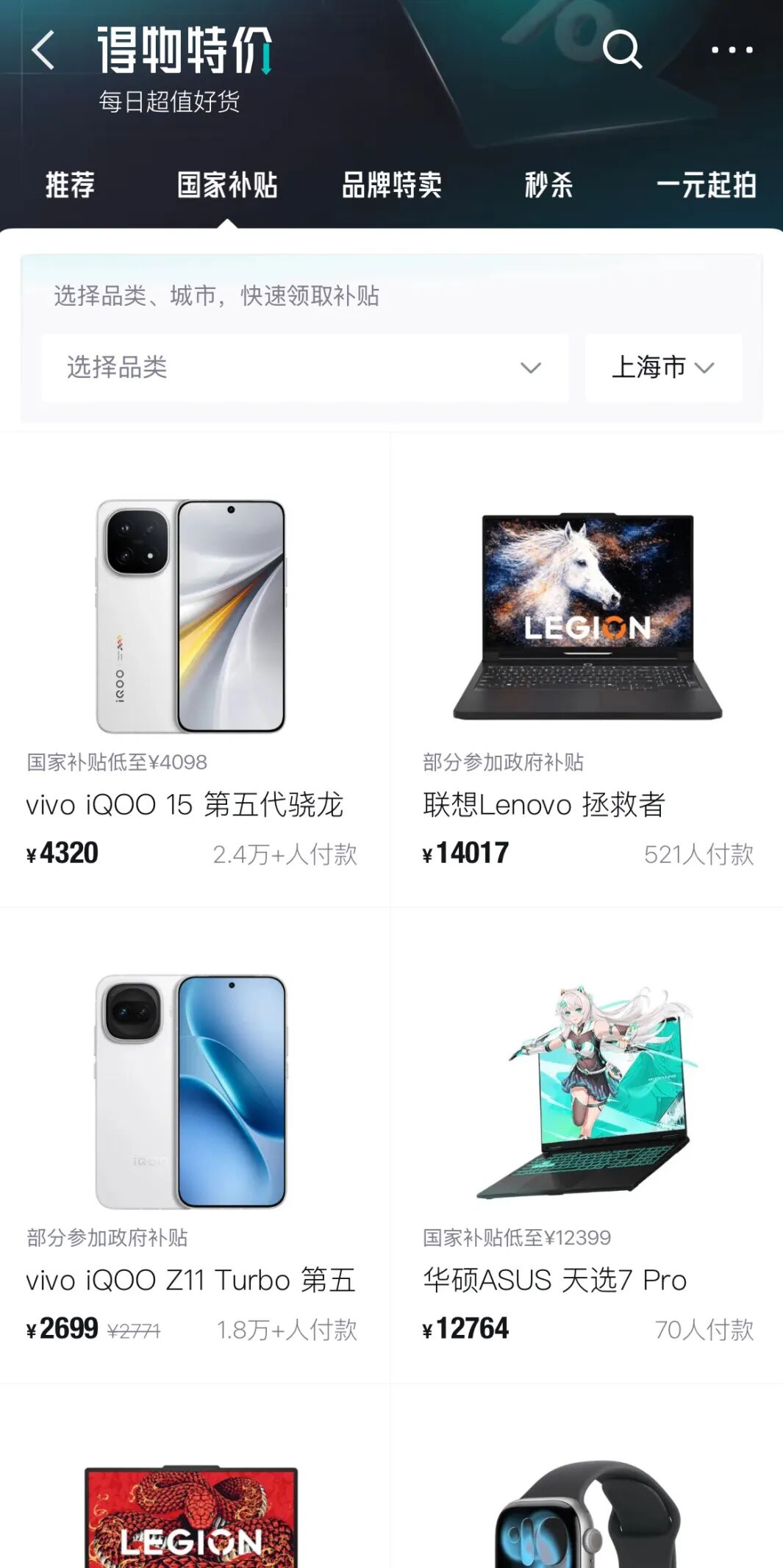Open the smartwatch product card
The image size is (783, 1568).
(x=587, y=1477)
